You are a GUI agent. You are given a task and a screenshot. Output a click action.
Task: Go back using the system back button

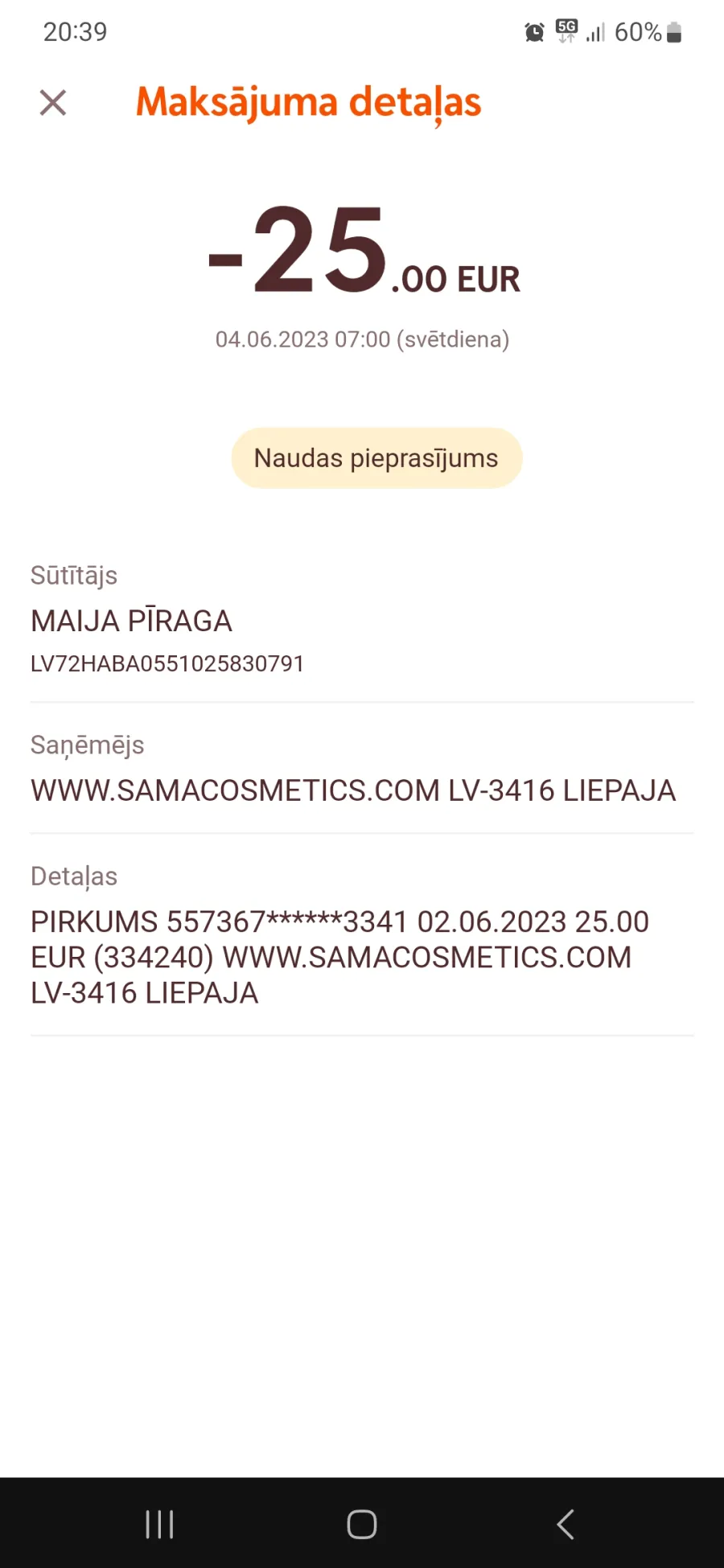(566, 1524)
